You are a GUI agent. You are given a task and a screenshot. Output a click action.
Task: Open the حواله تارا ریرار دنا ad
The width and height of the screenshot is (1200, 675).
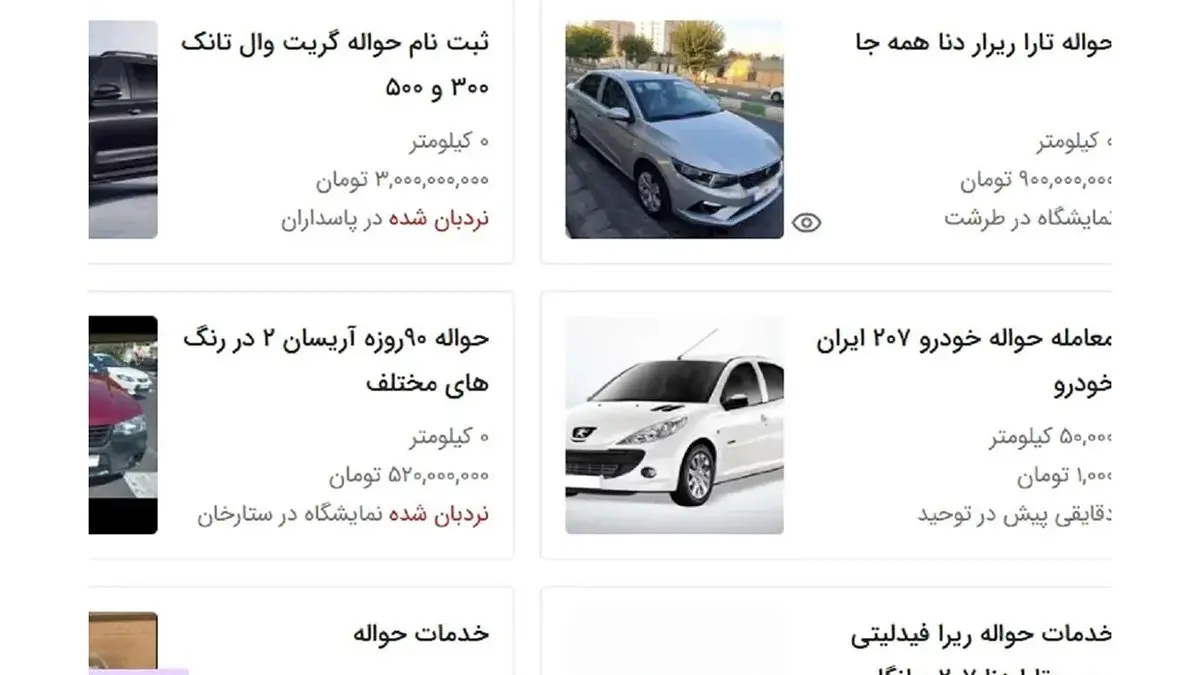(985, 44)
